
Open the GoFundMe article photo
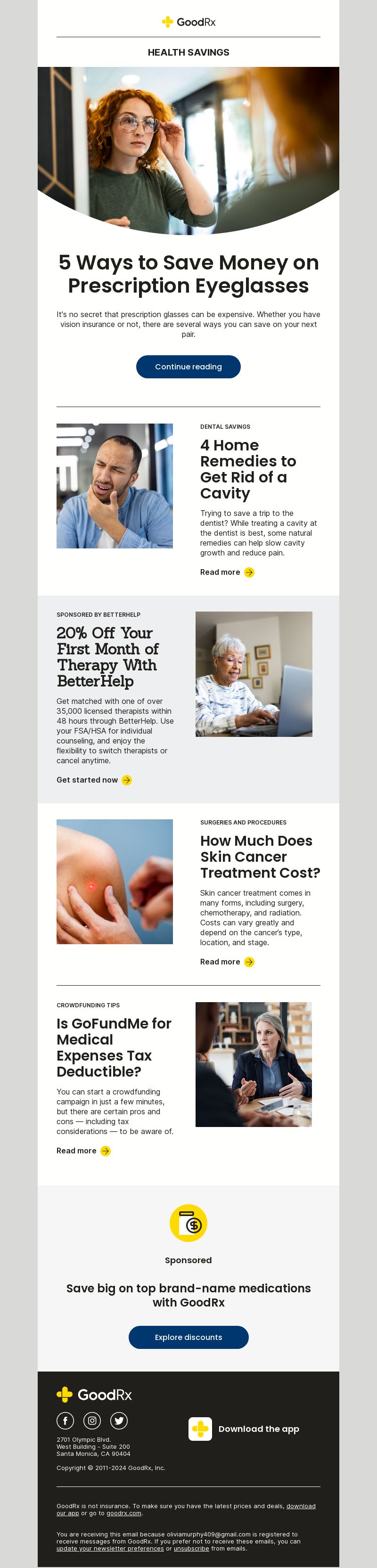[x=254, y=1064]
